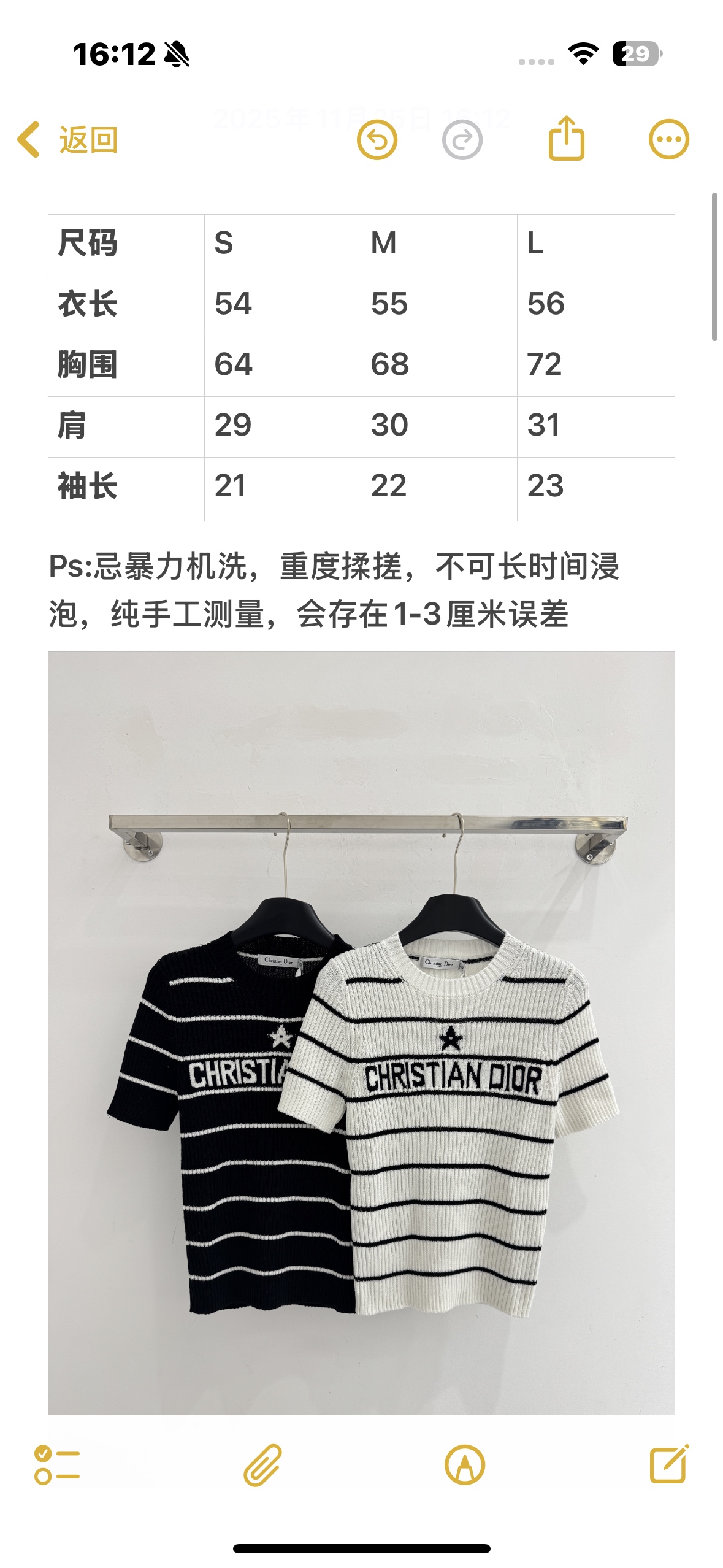
Task: Tap the redo arrow icon
Action: tap(462, 140)
